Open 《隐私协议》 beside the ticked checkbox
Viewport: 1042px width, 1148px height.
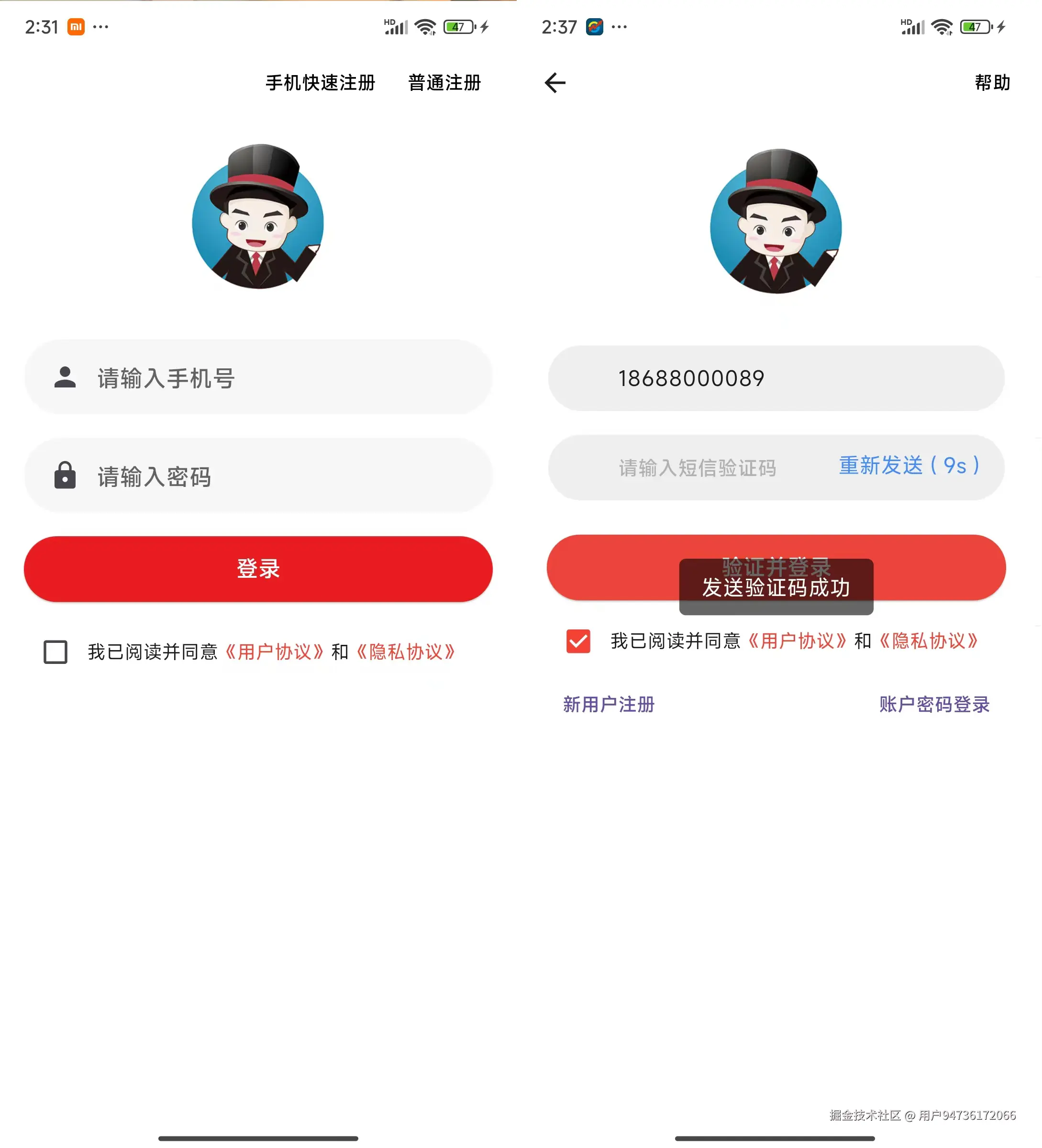click(928, 641)
